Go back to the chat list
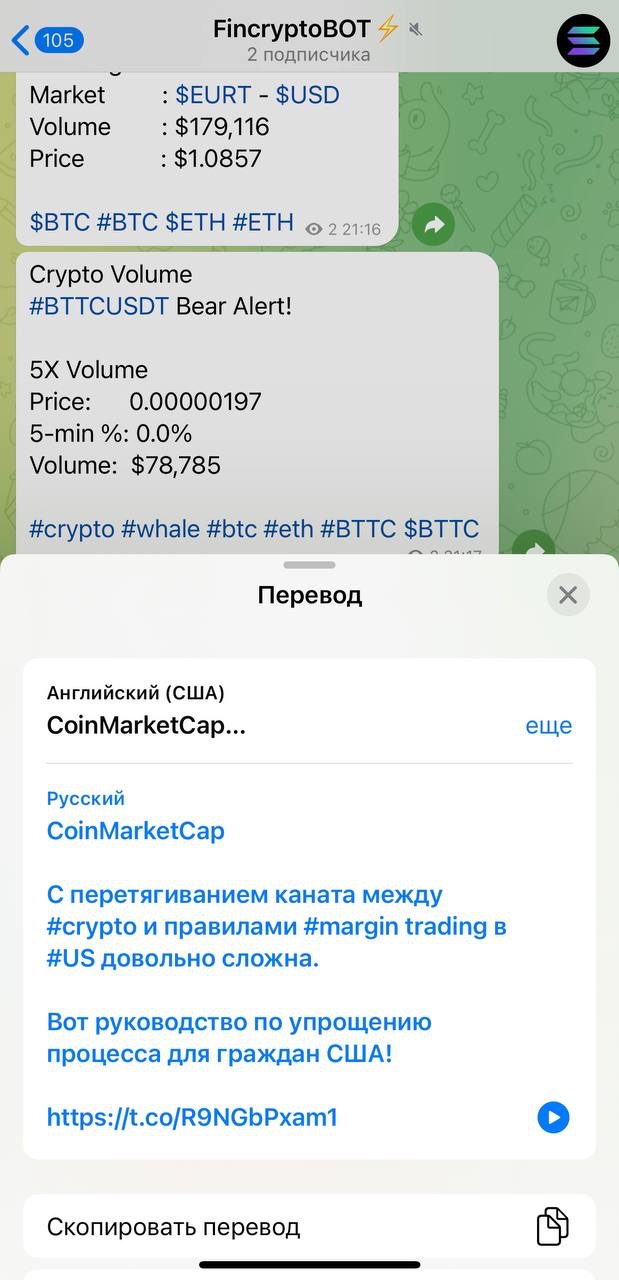This screenshot has width=619, height=1280. click(x=46, y=40)
